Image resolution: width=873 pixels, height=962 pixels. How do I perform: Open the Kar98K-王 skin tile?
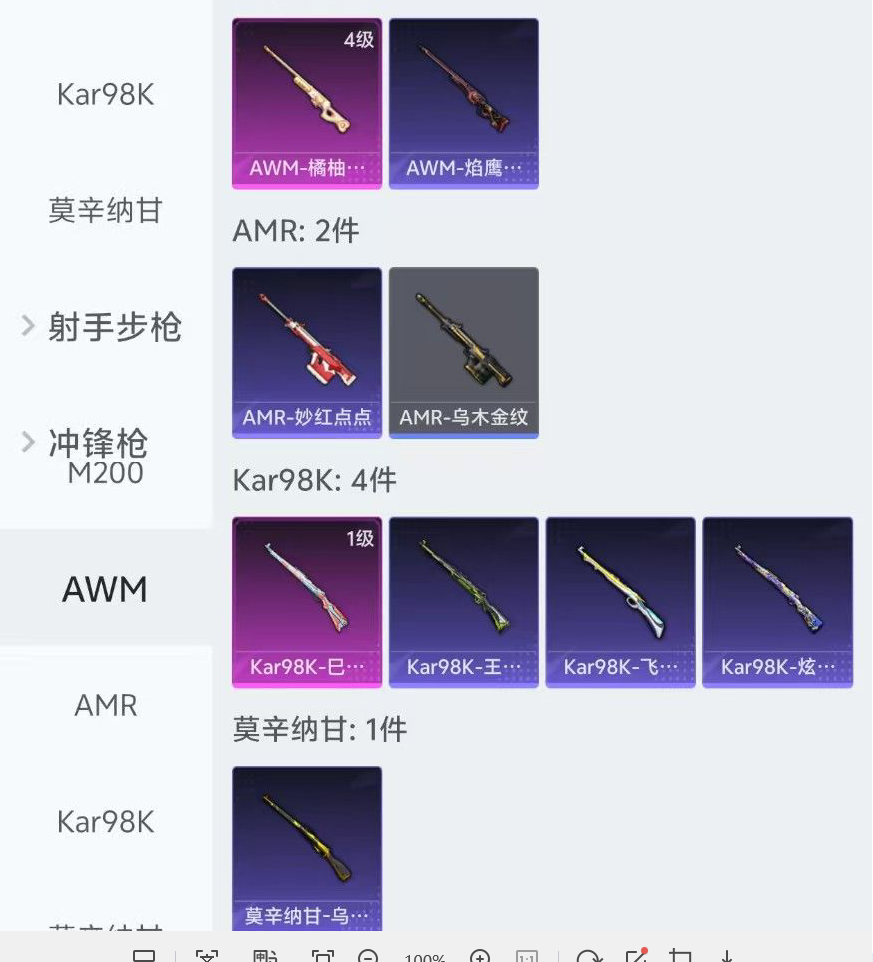click(464, 602)
